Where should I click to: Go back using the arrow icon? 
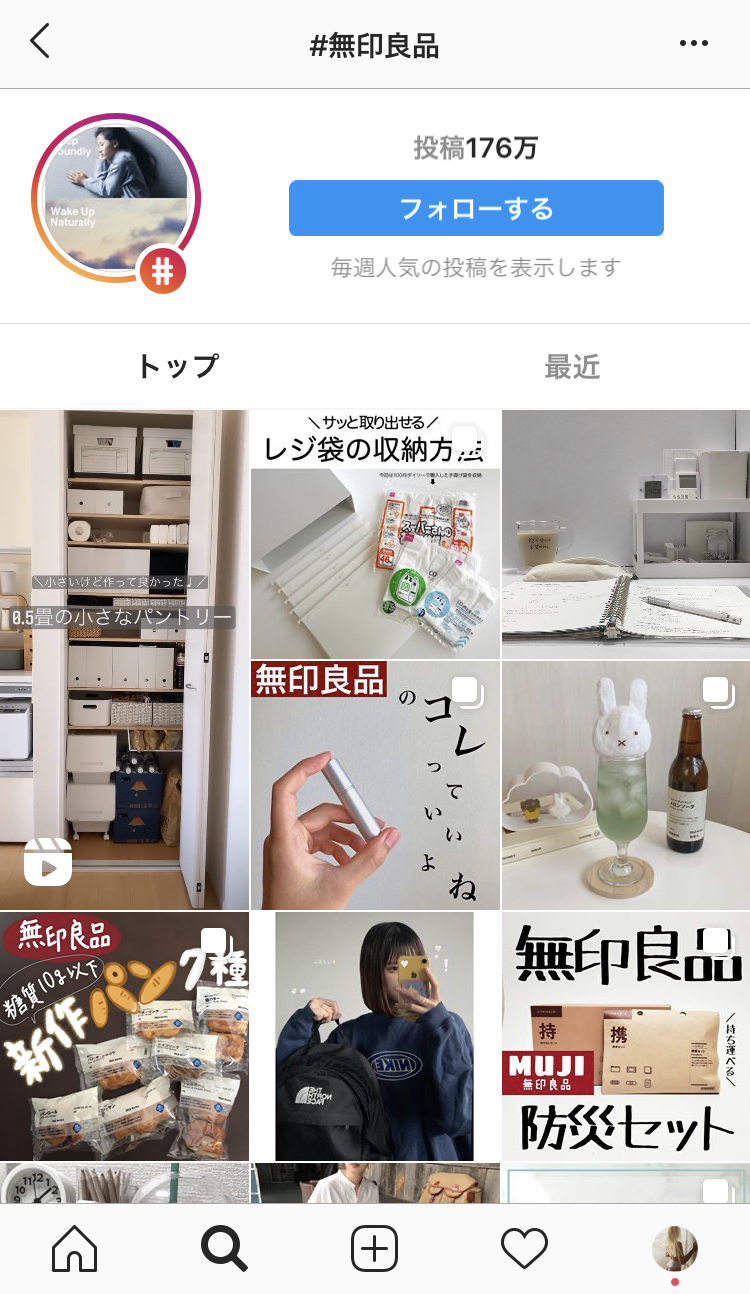(x=40, y=42)
